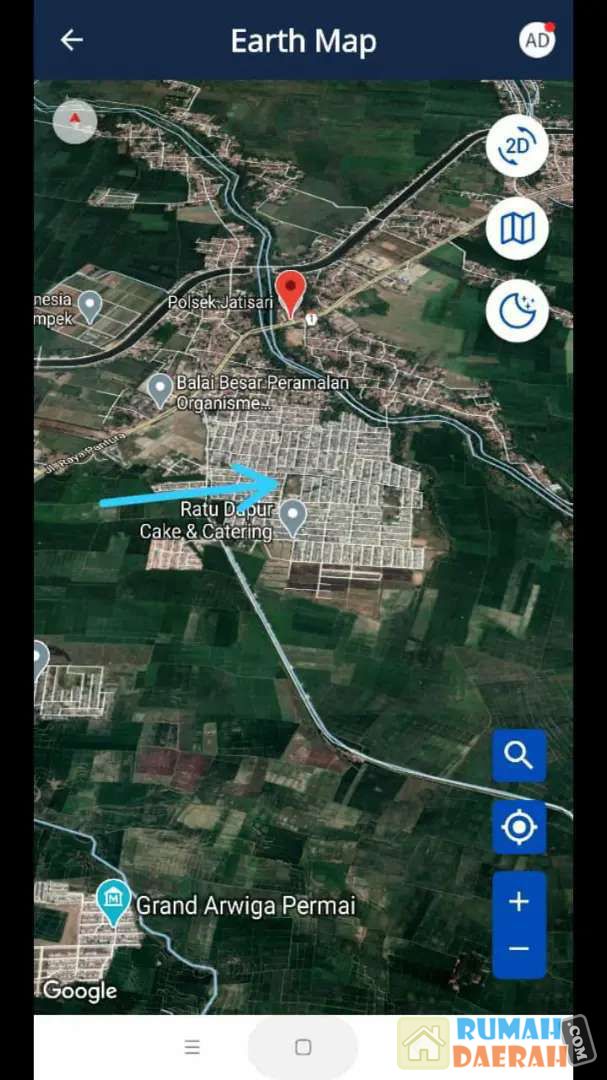
Task: Open system recent apps button
Action: coord(192,1047)
